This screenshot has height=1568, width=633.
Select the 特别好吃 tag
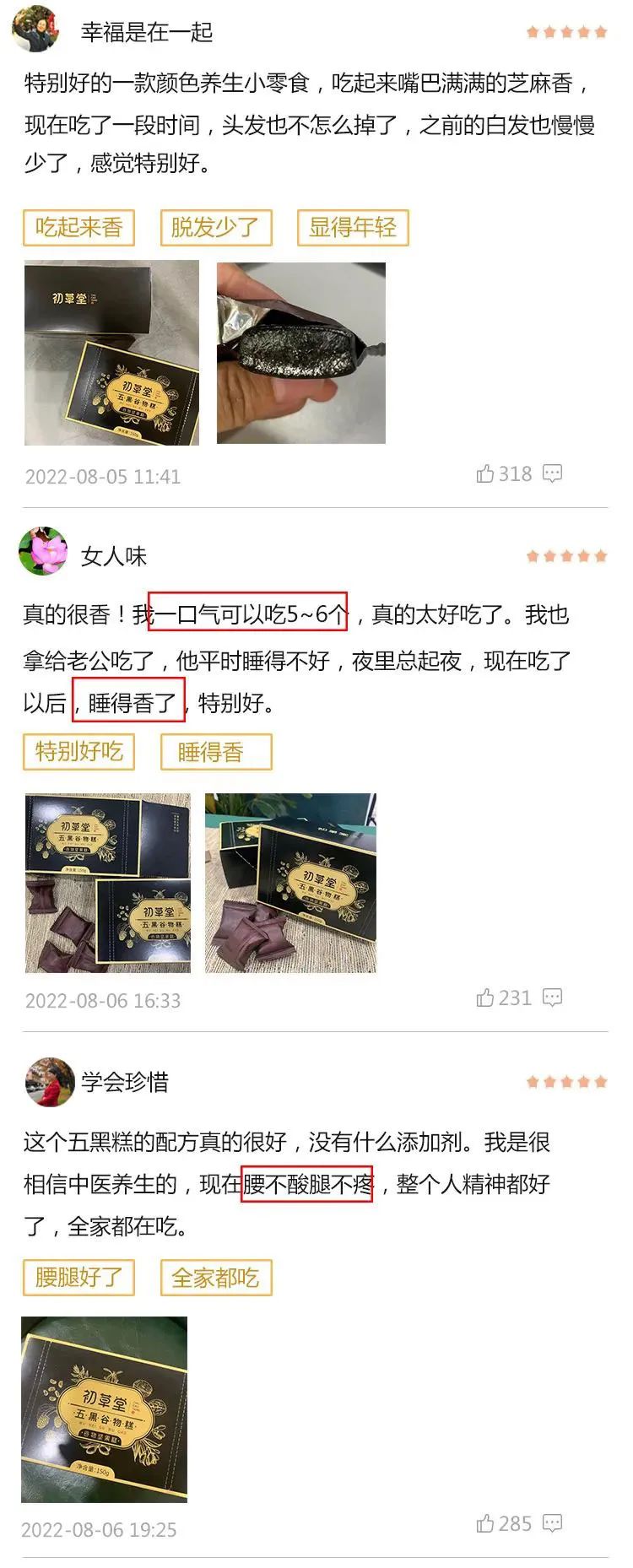[x=80, y=752]
